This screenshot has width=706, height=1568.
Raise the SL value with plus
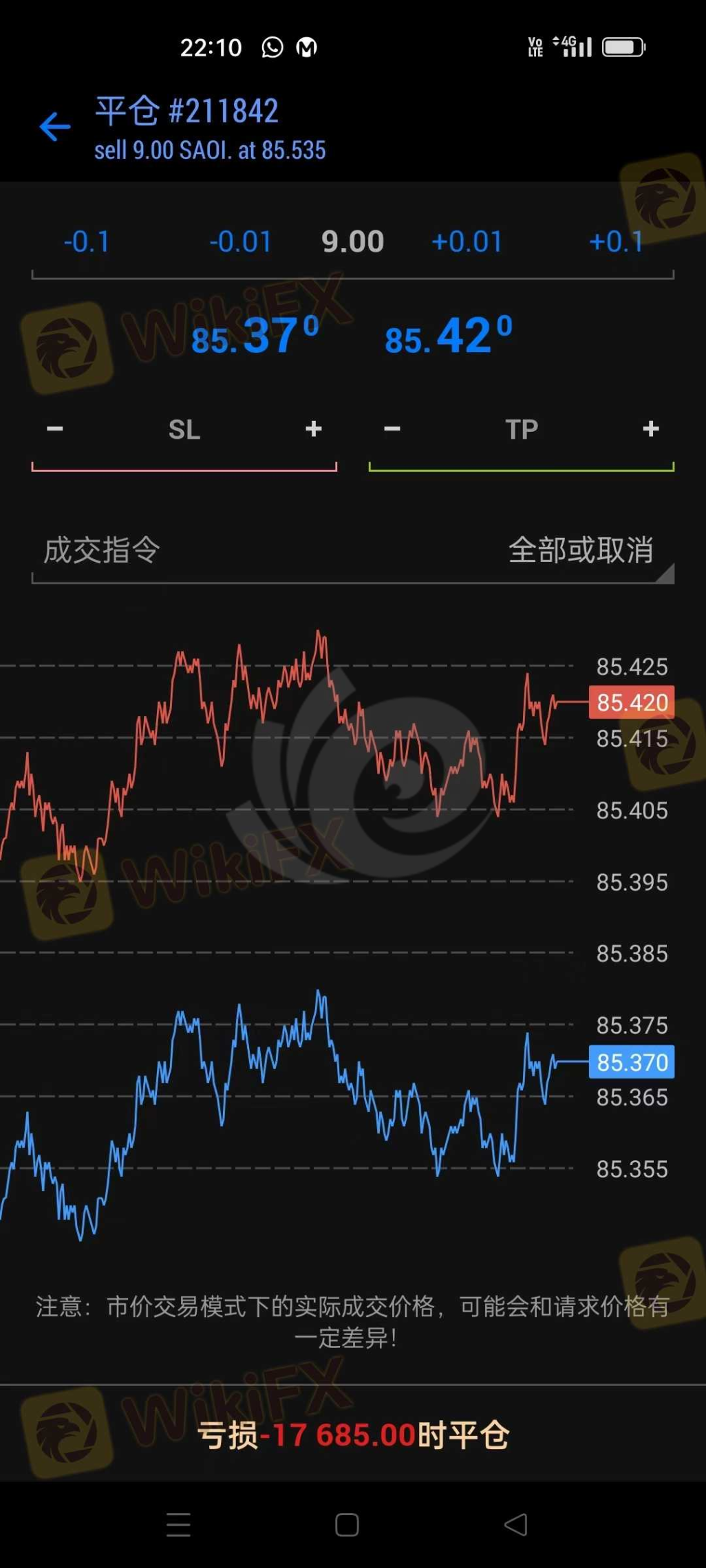pos(314,429)
